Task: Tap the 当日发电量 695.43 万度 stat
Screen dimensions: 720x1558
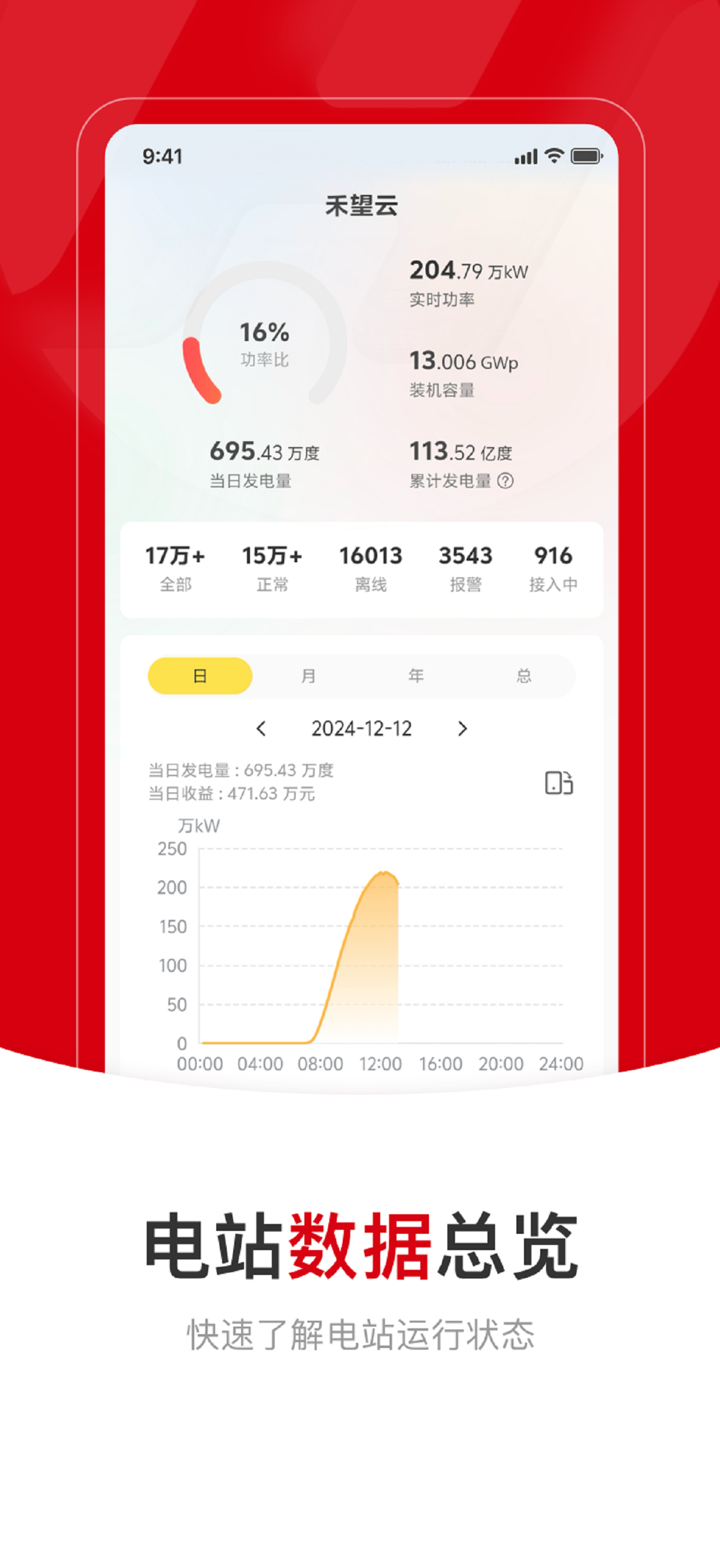Action: point(262,462)
